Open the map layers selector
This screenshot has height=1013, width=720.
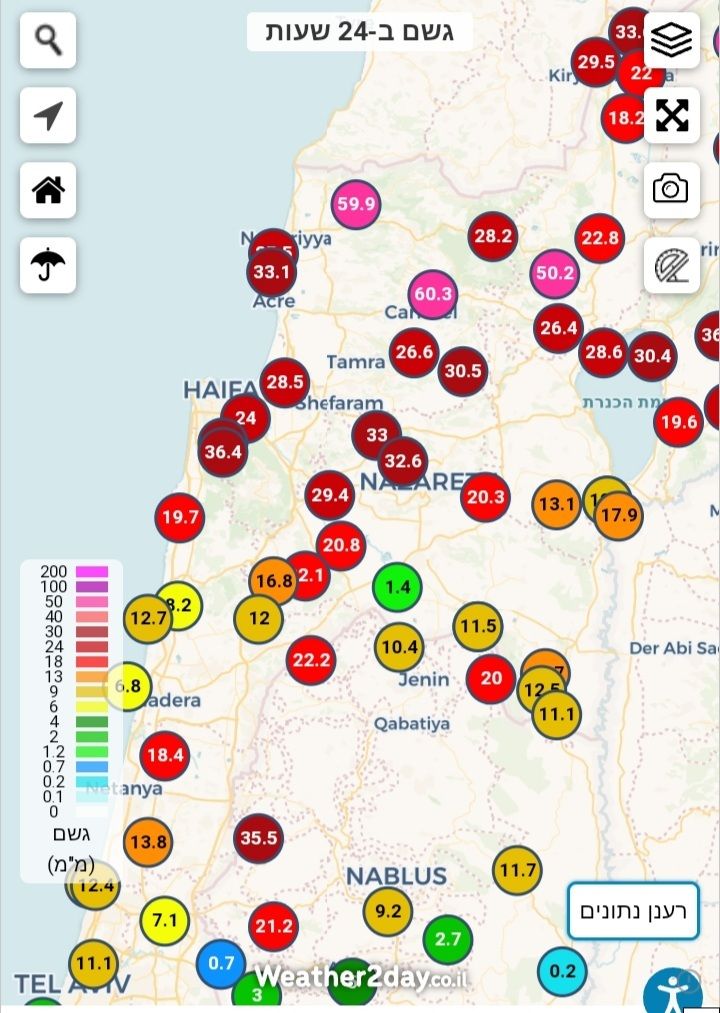(x=671, y=41)
